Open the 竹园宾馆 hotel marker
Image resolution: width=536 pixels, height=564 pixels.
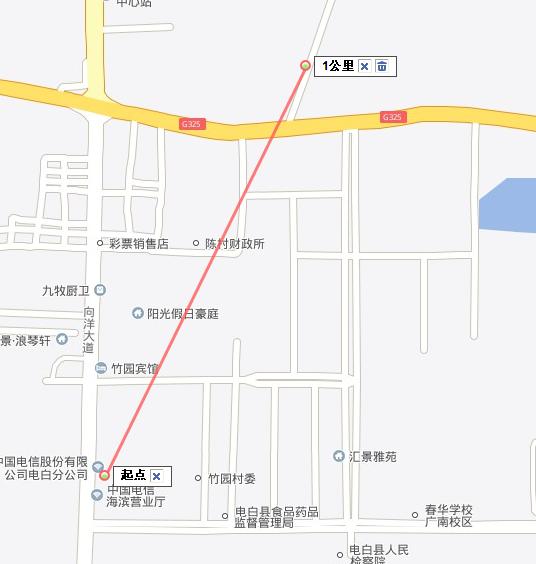tap(101, 368)
